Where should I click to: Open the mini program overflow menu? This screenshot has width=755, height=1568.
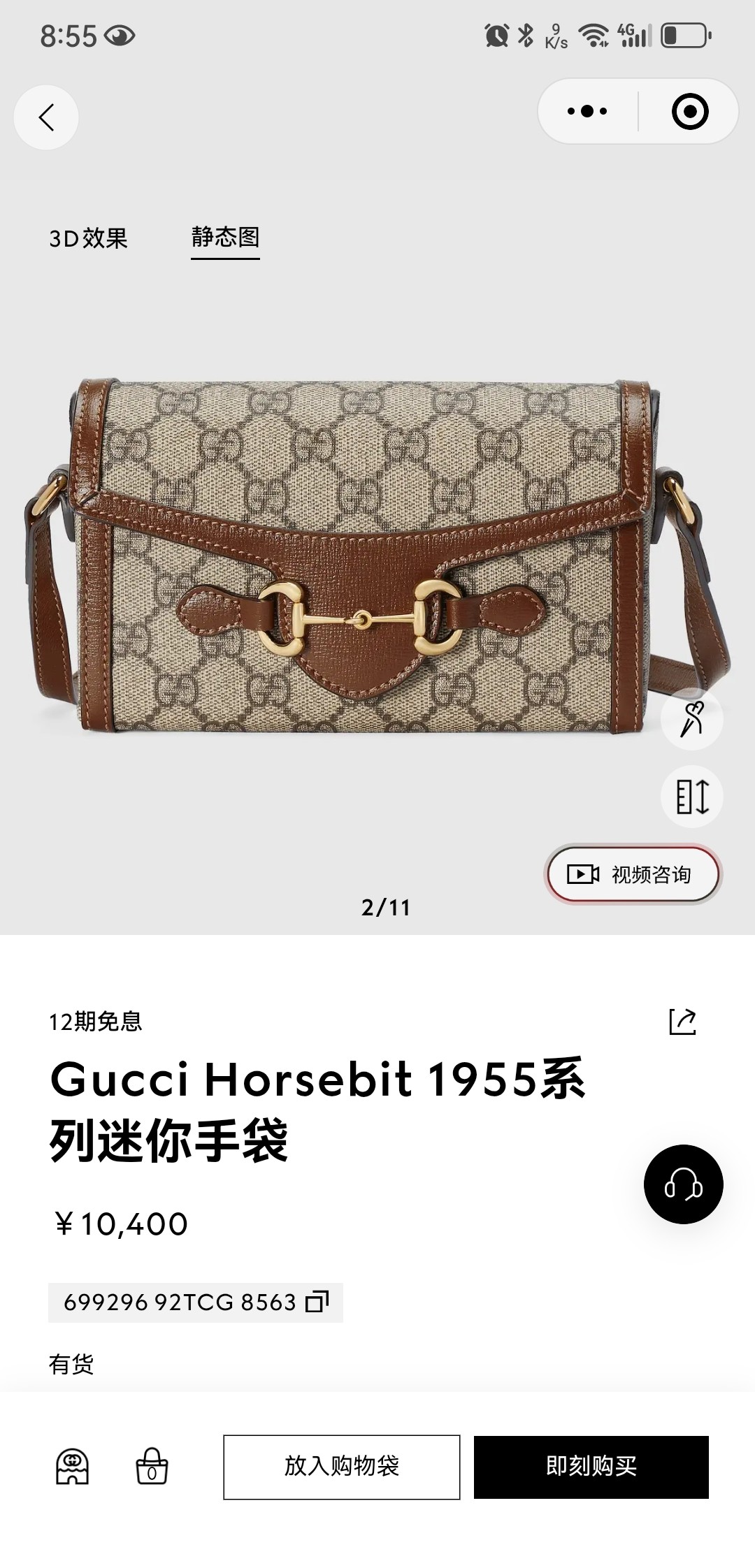tap(587, 111)
